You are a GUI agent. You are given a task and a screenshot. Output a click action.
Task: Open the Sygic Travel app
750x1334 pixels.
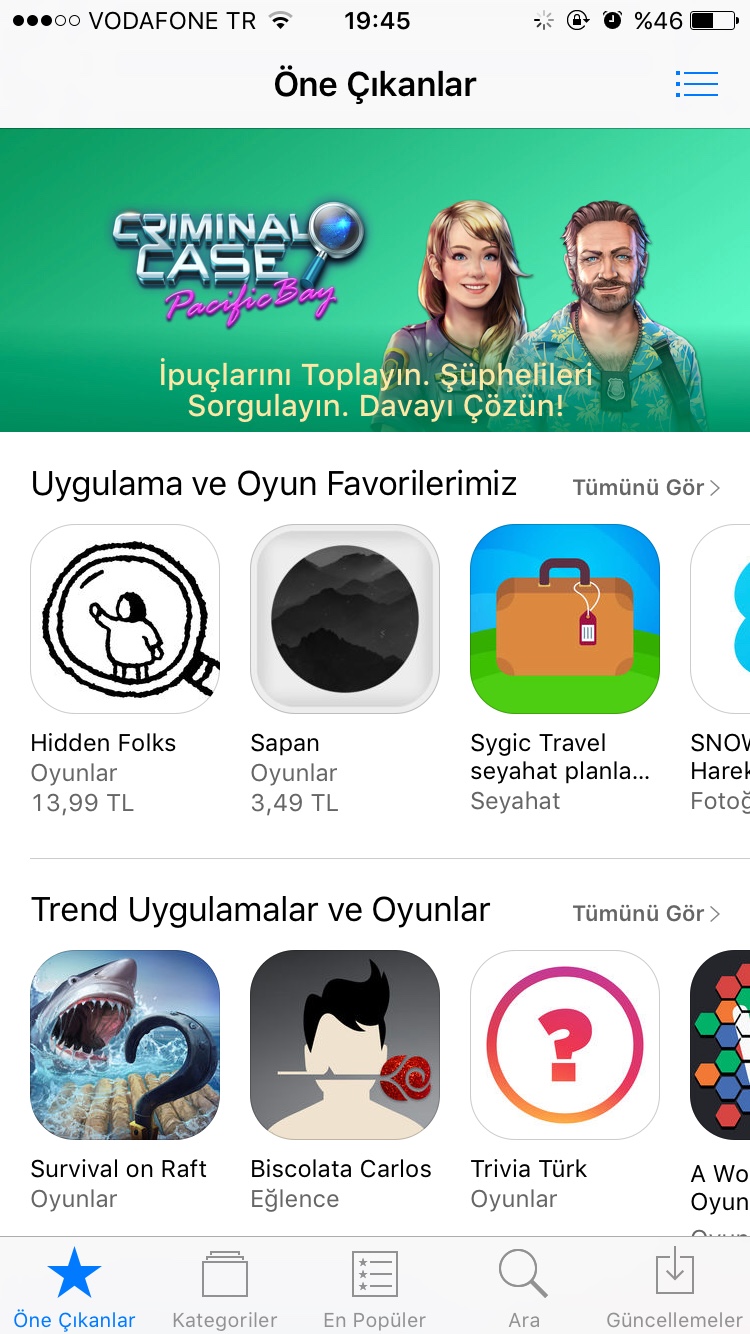pyautogui.click(x=565, y=619)
